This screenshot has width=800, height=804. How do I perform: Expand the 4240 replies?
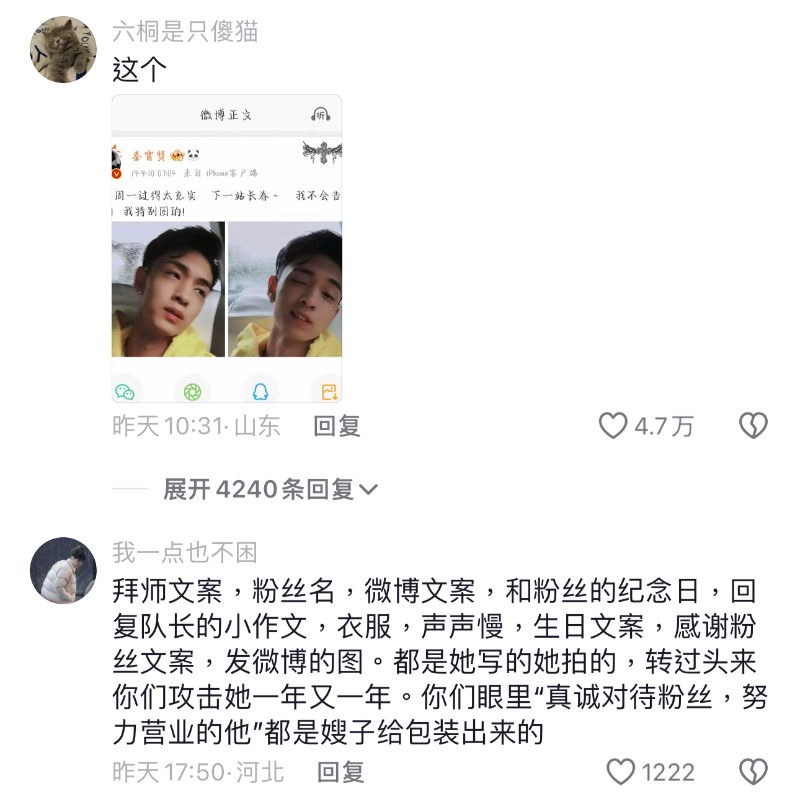[x=270, y=489]
